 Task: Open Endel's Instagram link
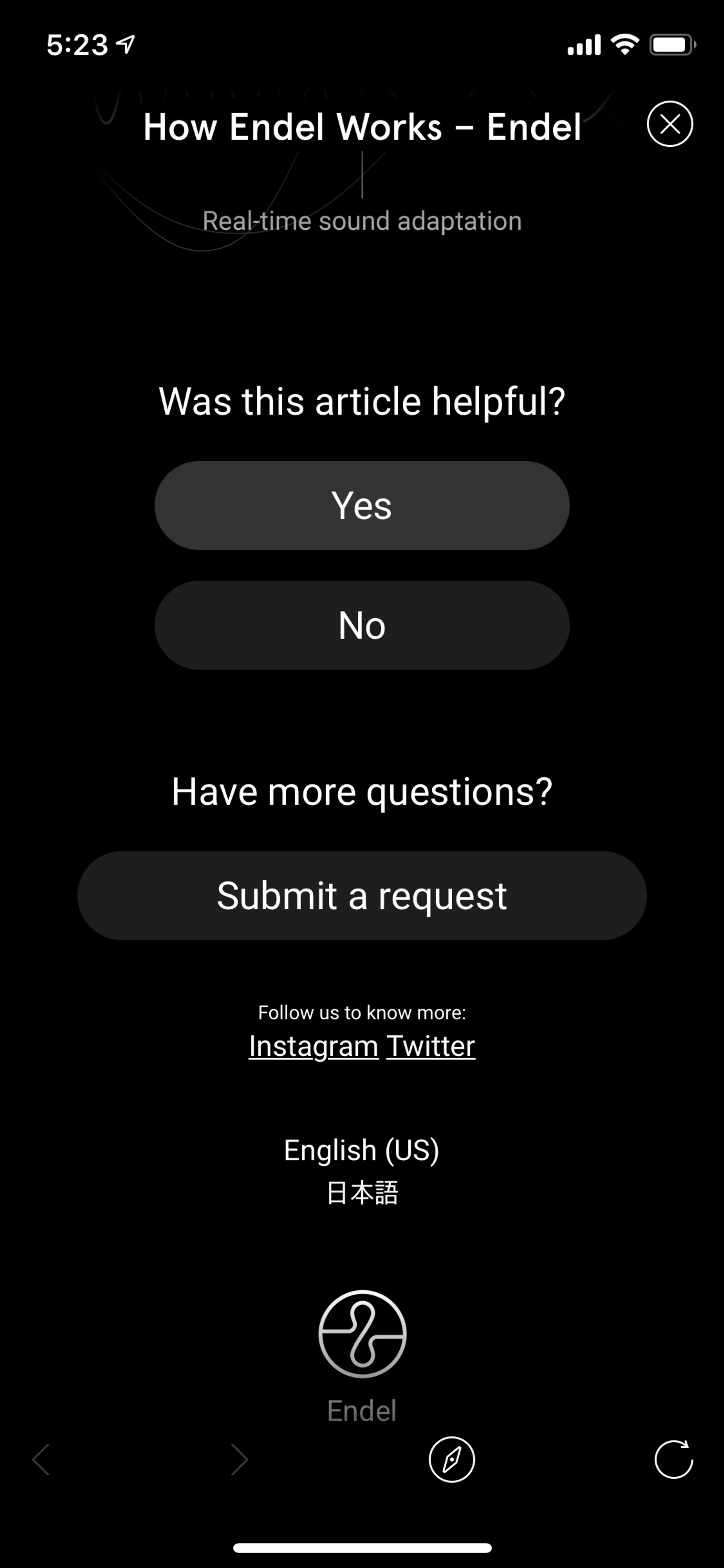click(313, 1046)
